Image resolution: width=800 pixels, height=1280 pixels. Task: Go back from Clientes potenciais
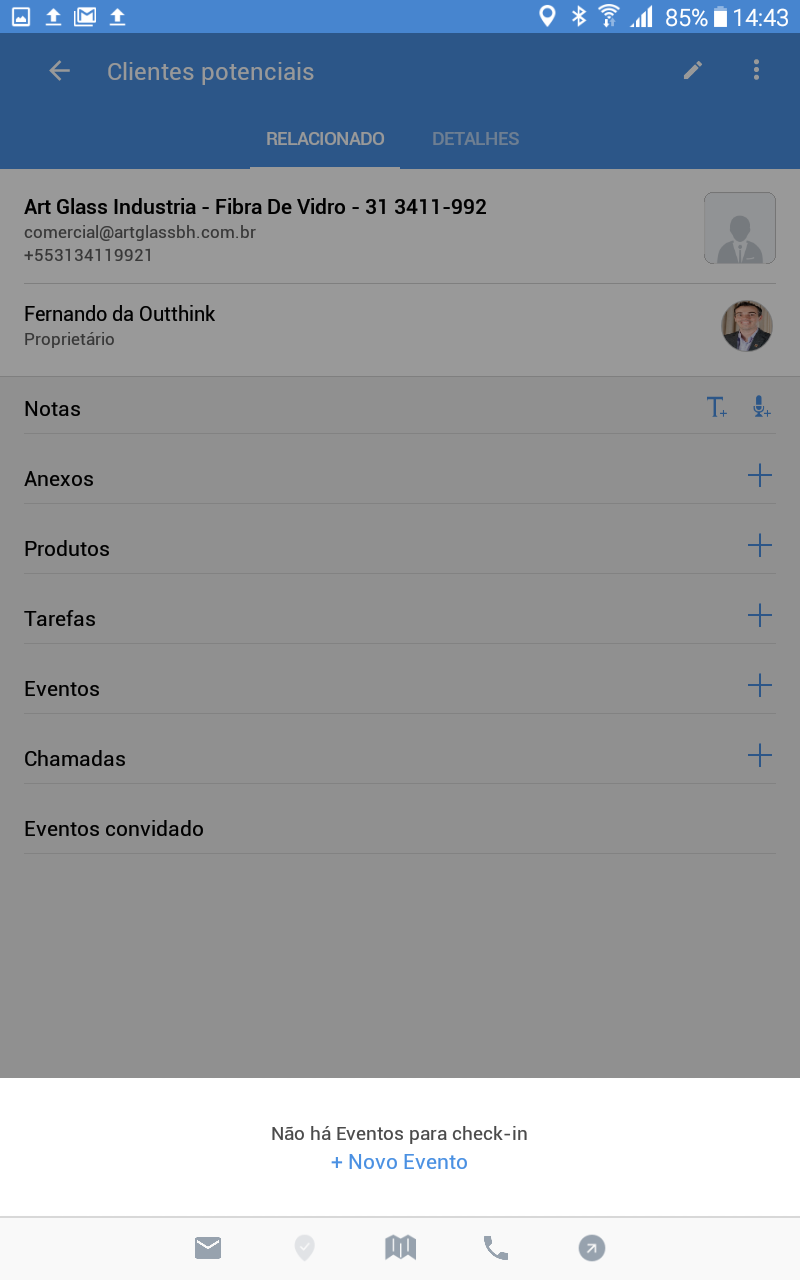(x=60, y=70)
